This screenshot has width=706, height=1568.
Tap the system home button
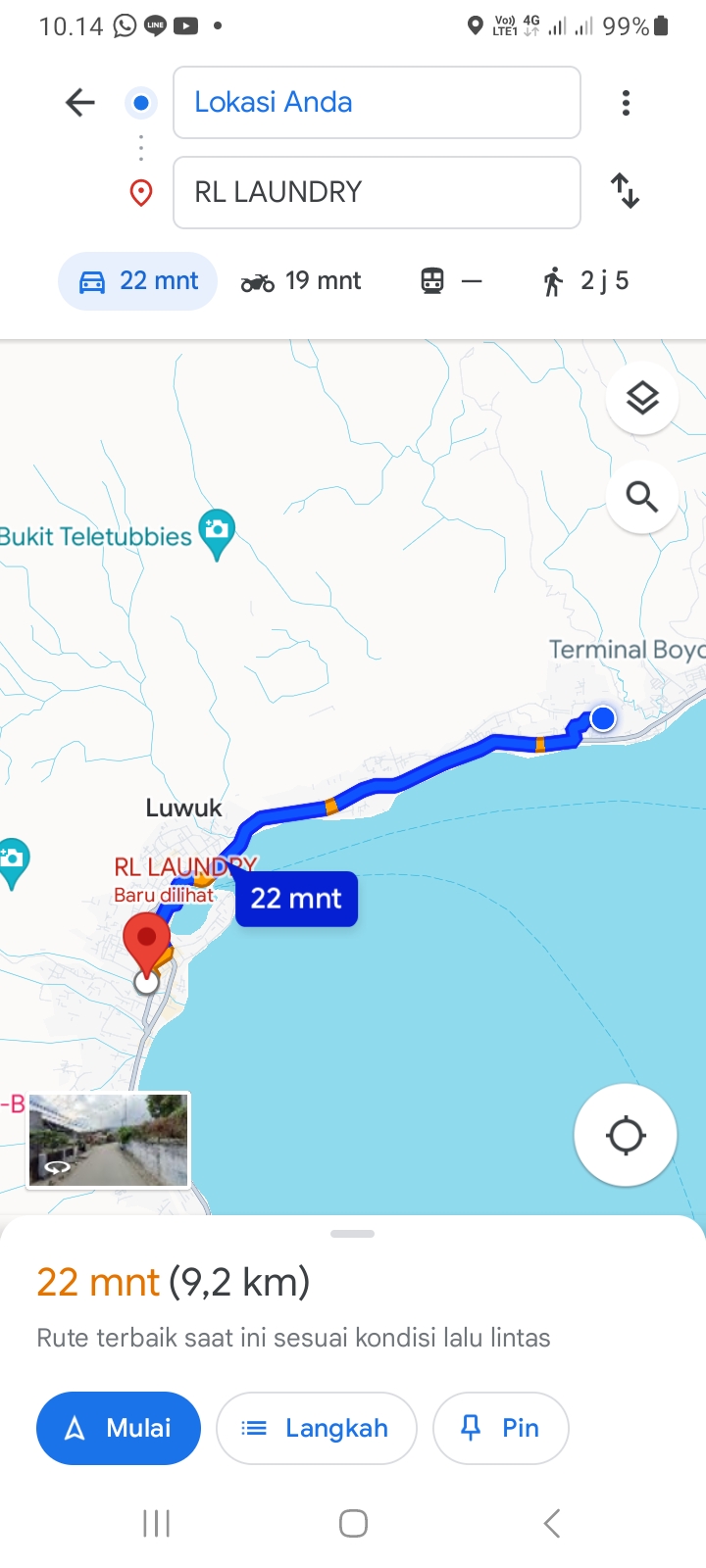(353, 1524)
